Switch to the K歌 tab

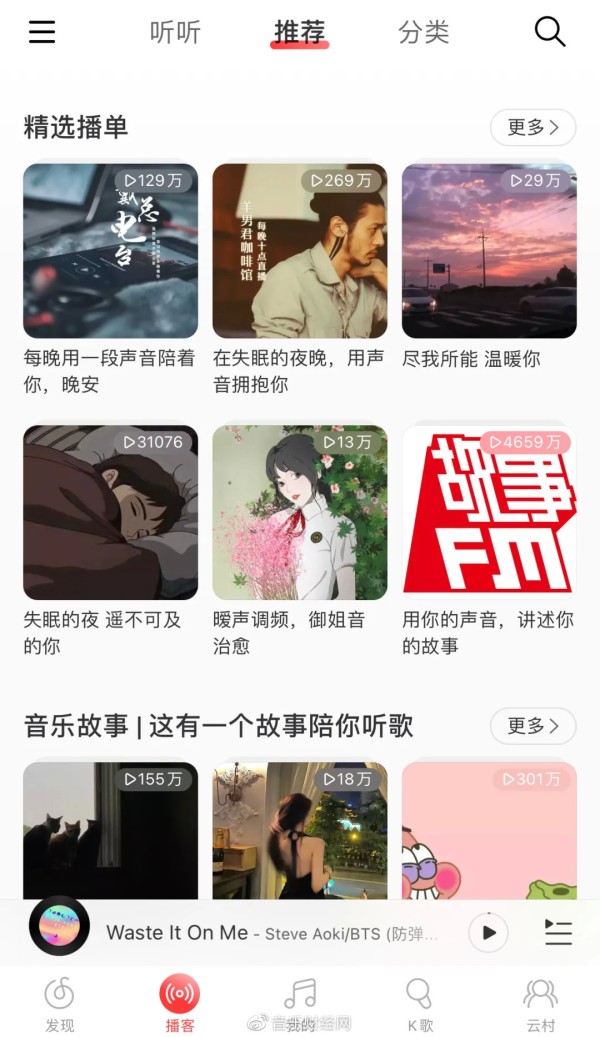click(419, 1003)
